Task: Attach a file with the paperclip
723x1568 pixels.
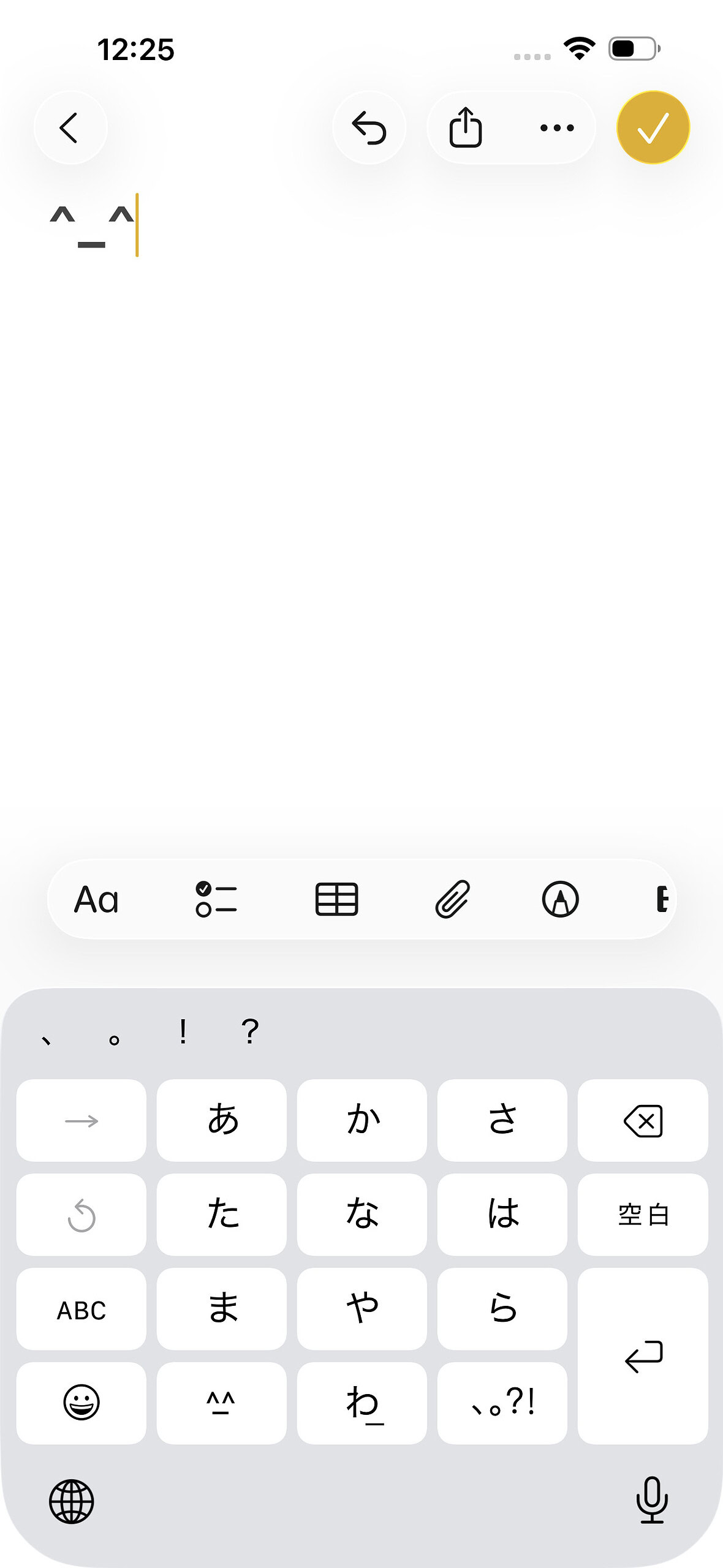Action: (x=452, y=900)
